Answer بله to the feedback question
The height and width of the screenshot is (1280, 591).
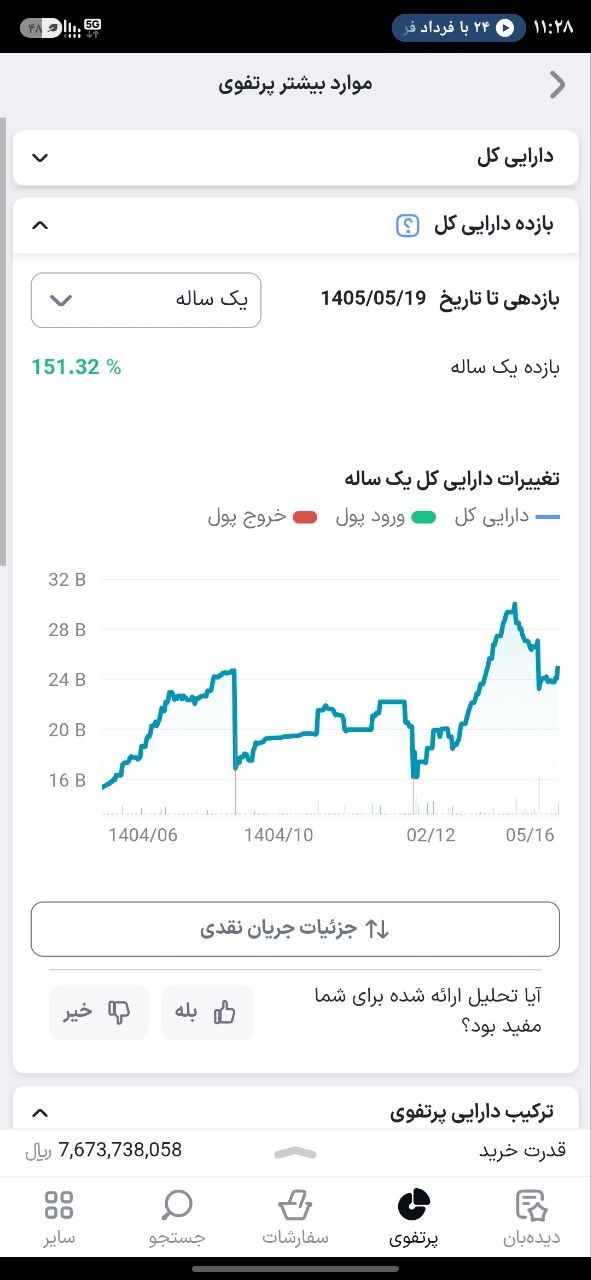[208, 1013]
